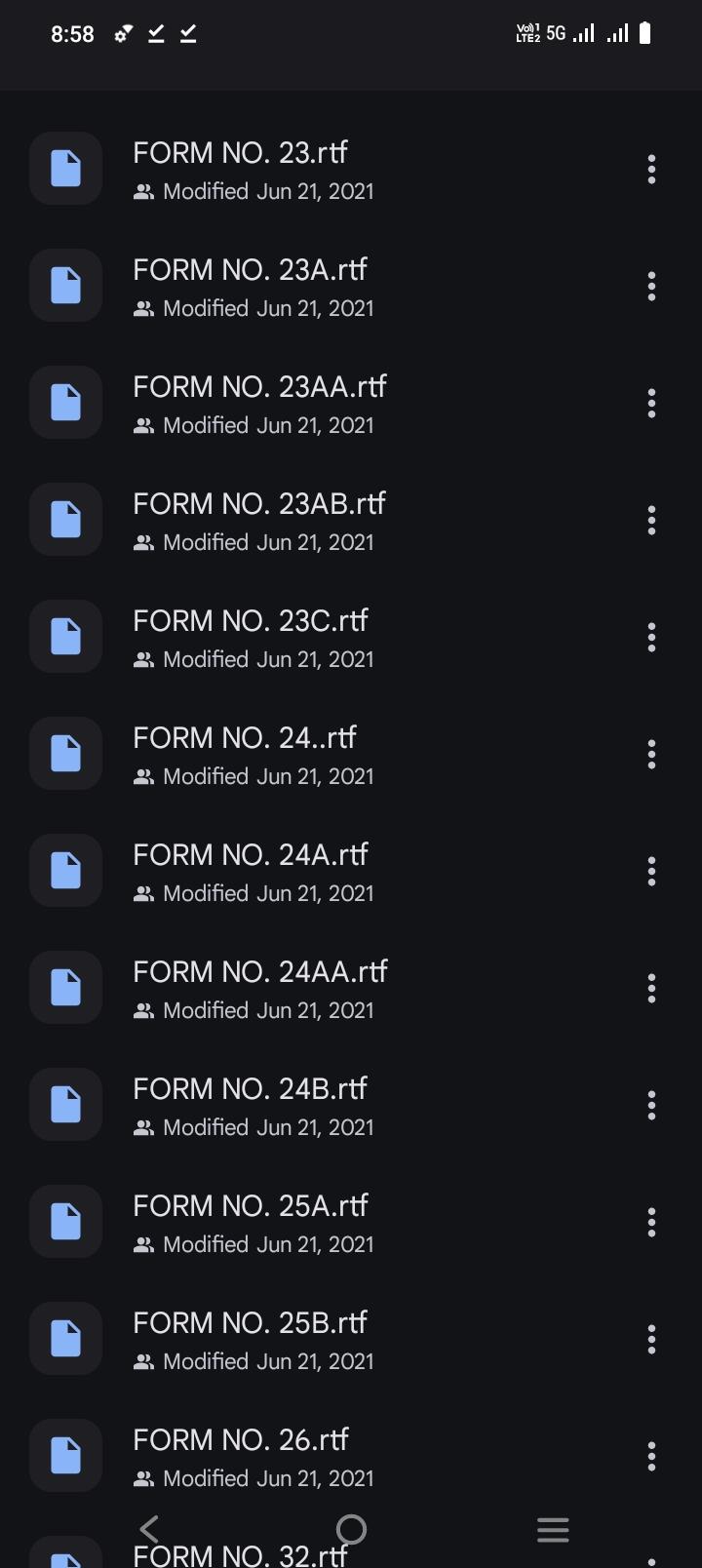
Task: Open the three-dot menu for FORM NO. 26.rtf
Action: tap(651, 1457)
